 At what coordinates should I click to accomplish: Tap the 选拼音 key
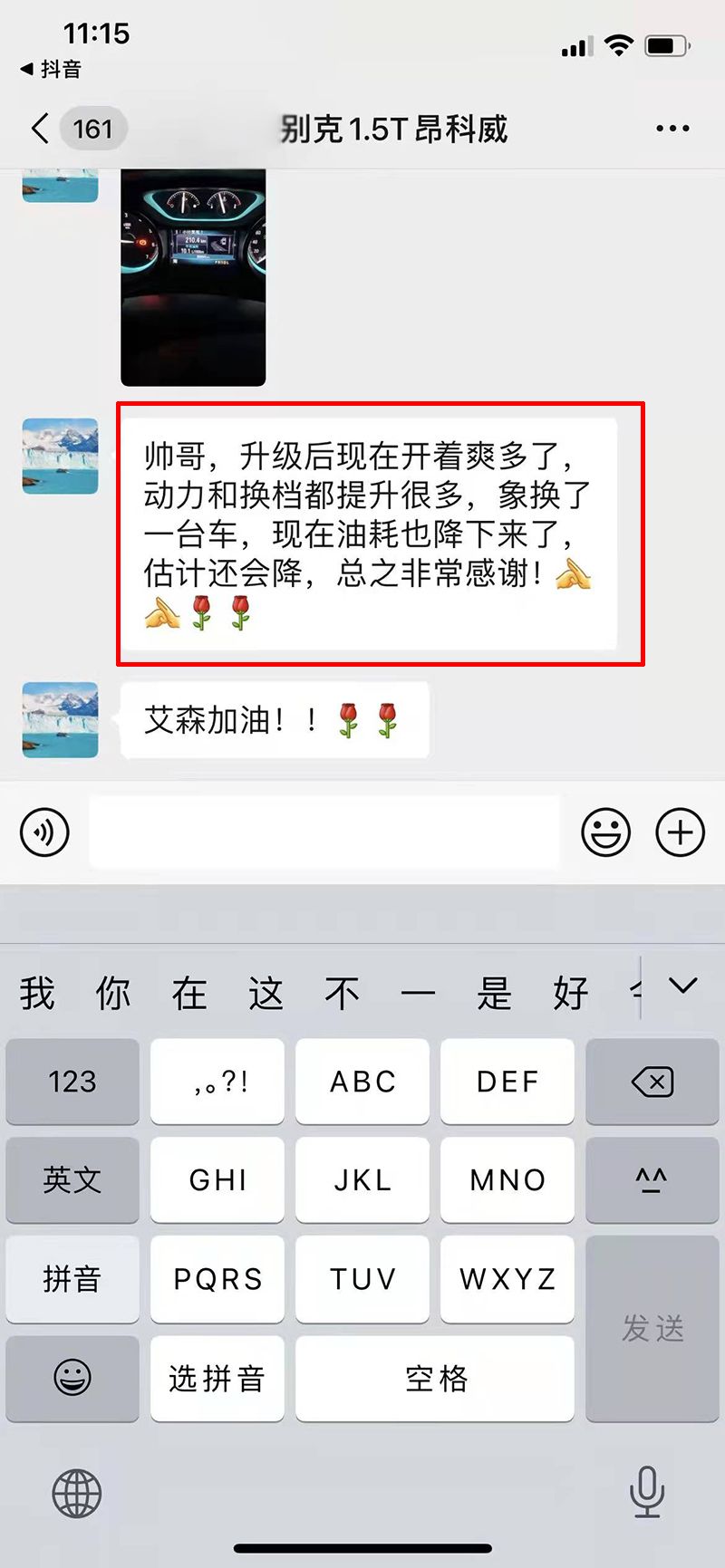click(x=217, y=1378)
